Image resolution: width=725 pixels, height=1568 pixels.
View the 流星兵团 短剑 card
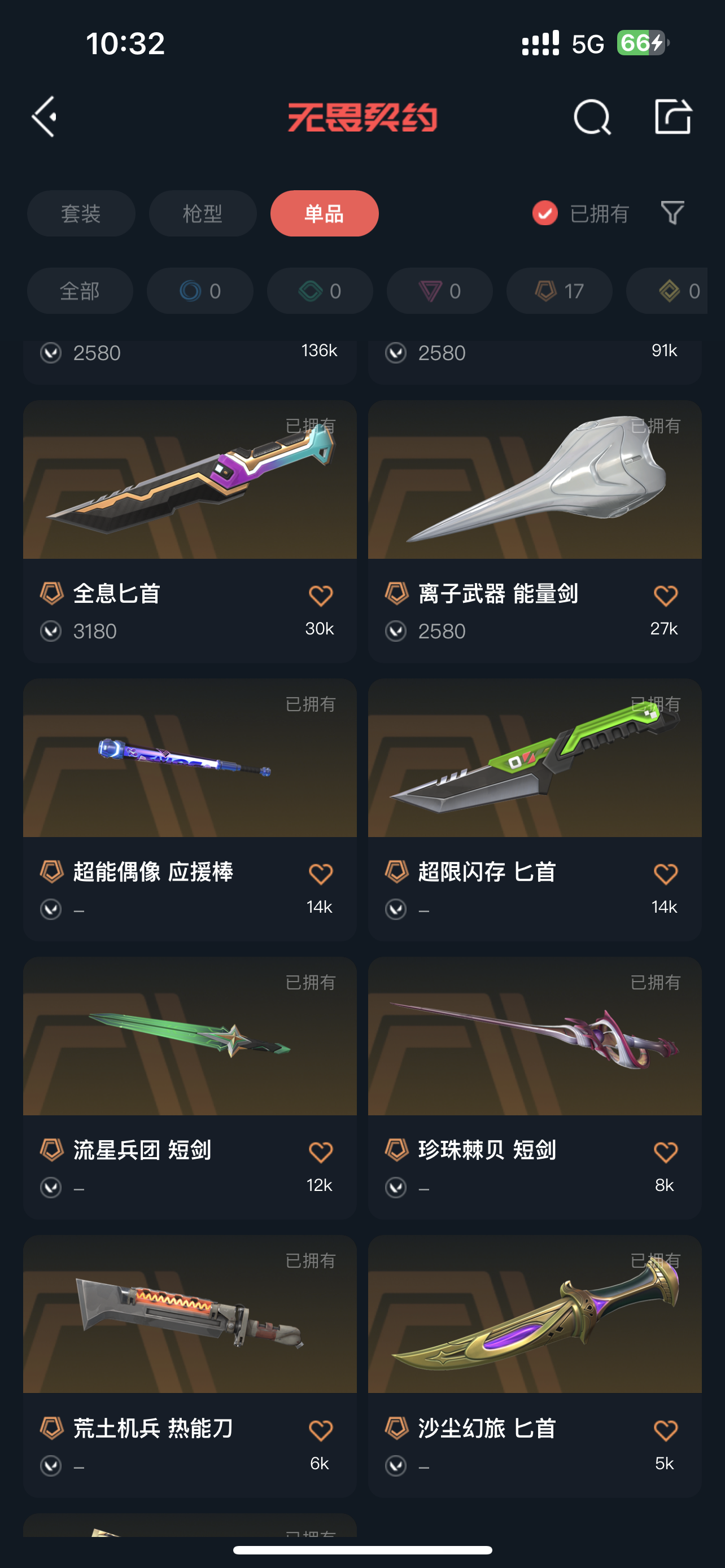(x=189, y=1037)
